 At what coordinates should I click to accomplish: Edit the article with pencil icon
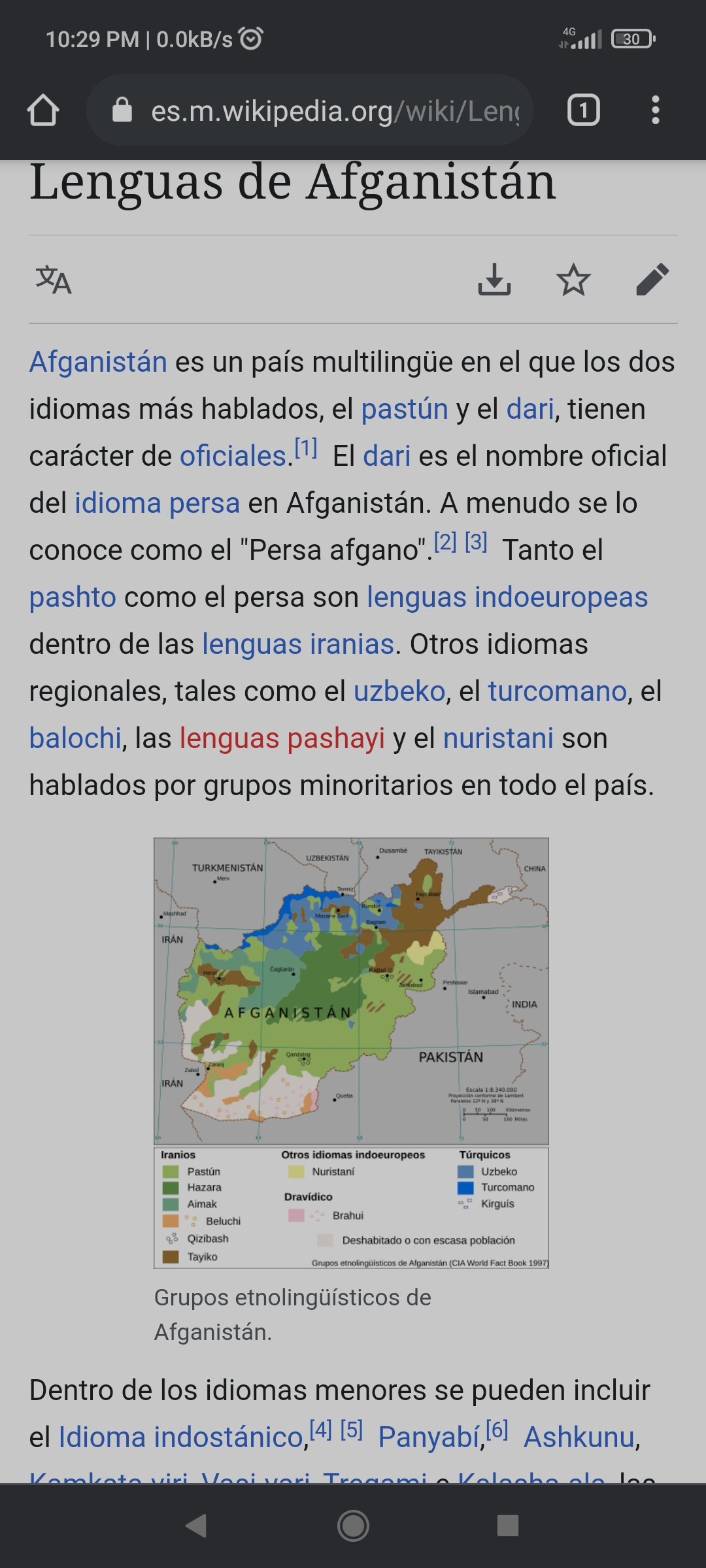652,280
